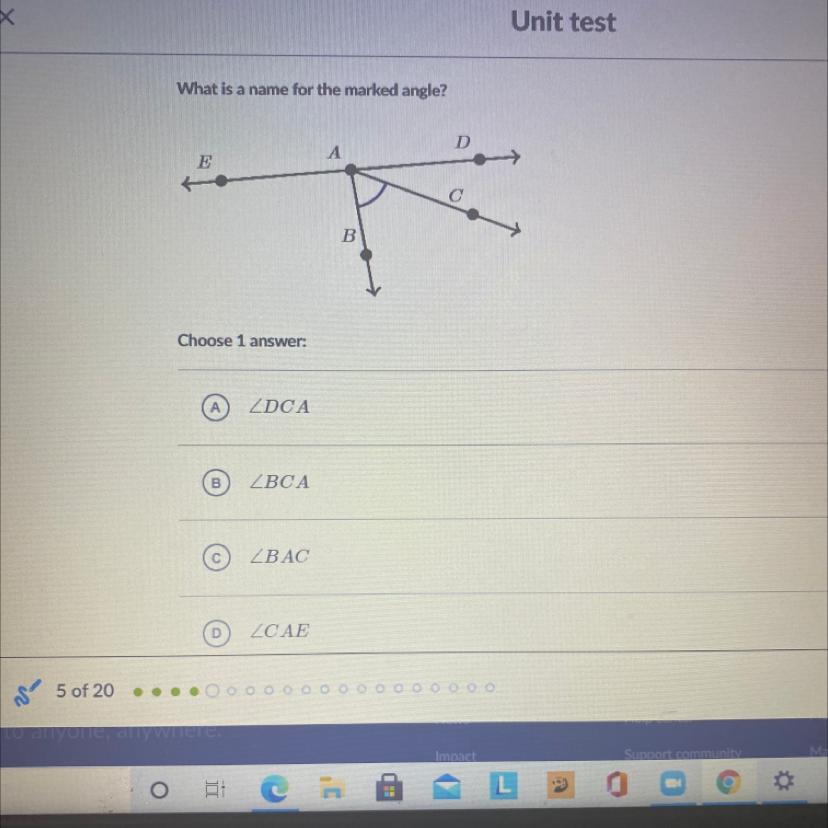Launch Microsoft Edge from the taskbar
Screen dimensions: 828x828
272,790
